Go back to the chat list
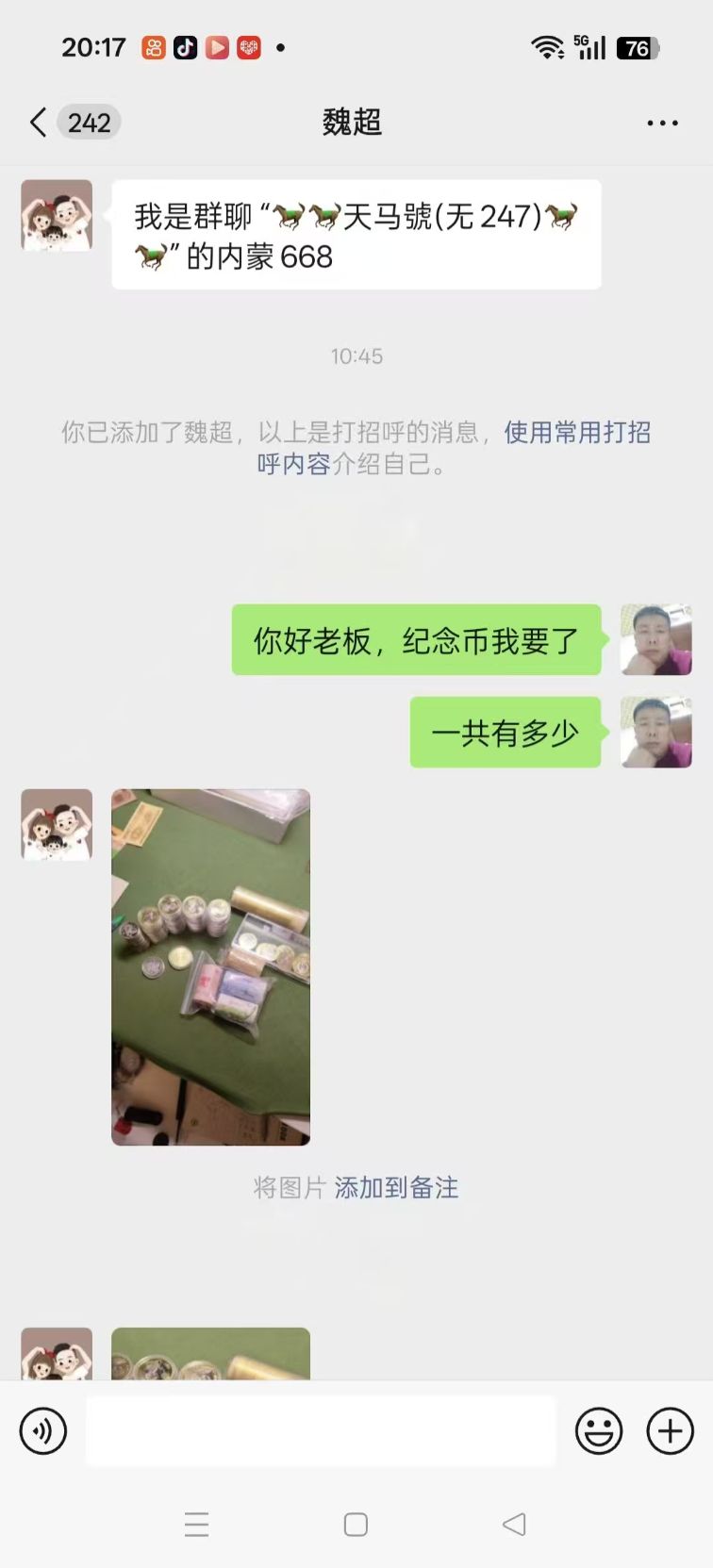Image resolution: width=713 pixels, height=1568 pixels. tap(38, 123)
